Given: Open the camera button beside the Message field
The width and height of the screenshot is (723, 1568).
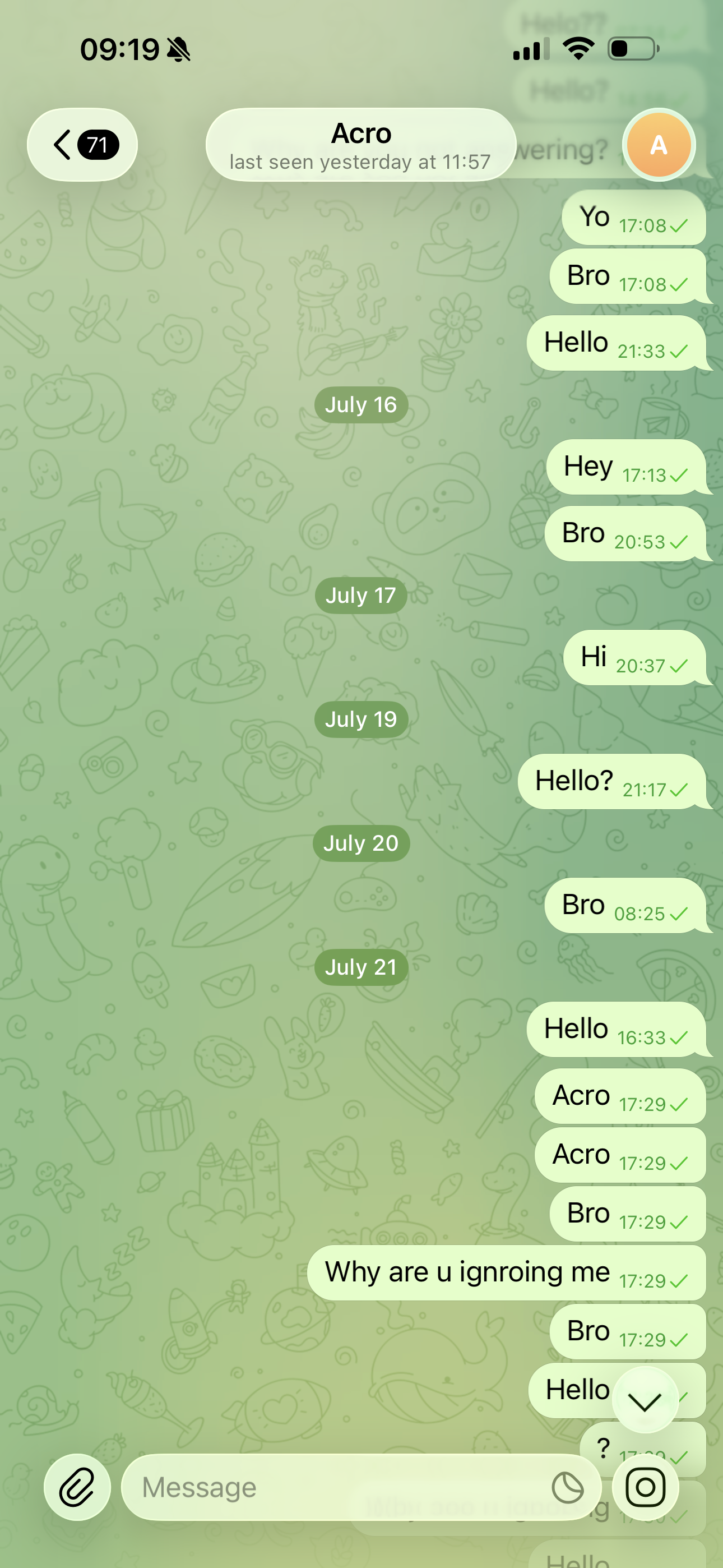Looking at the screenshot, I should pos(645,1487).
